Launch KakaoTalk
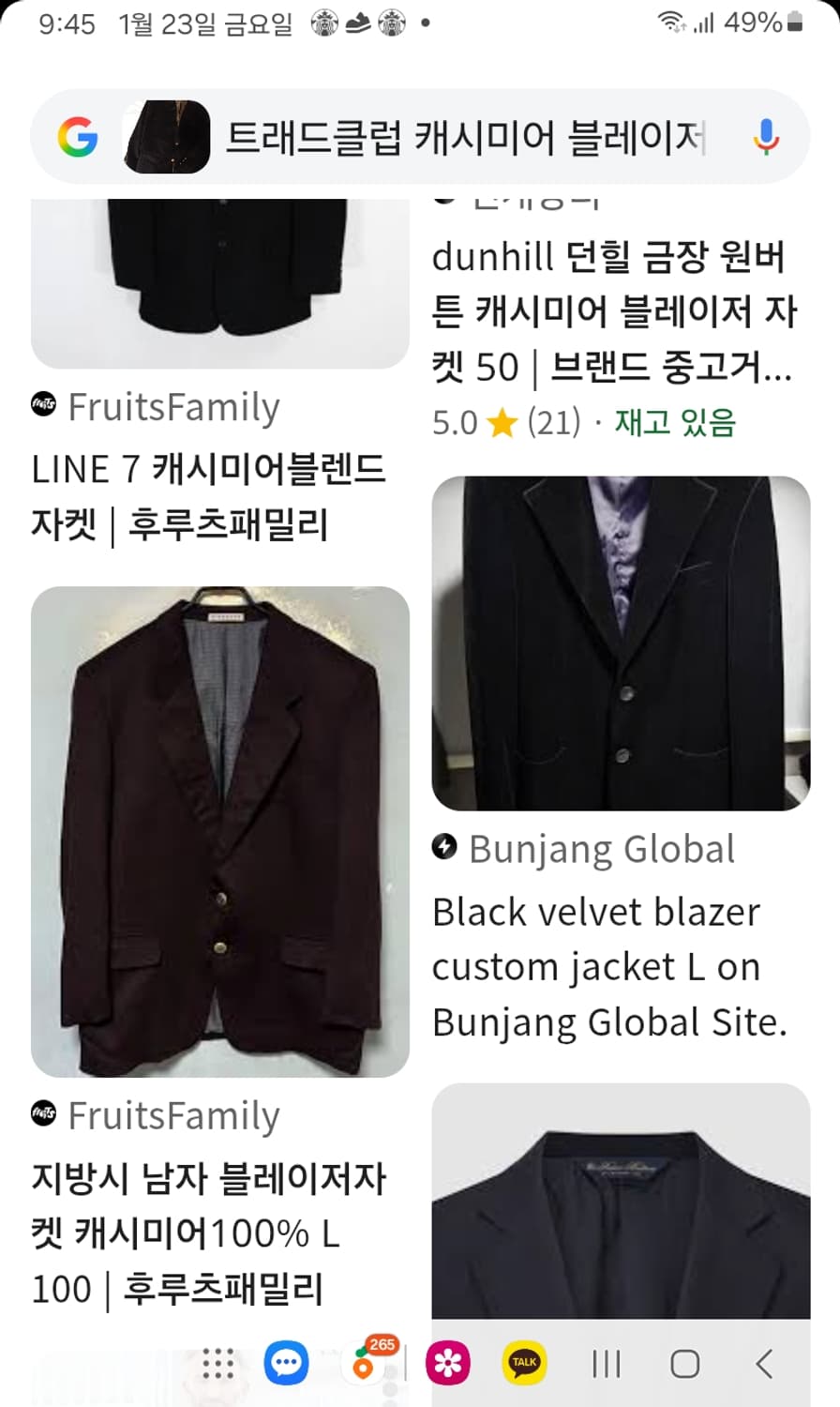 [523, 1361]
